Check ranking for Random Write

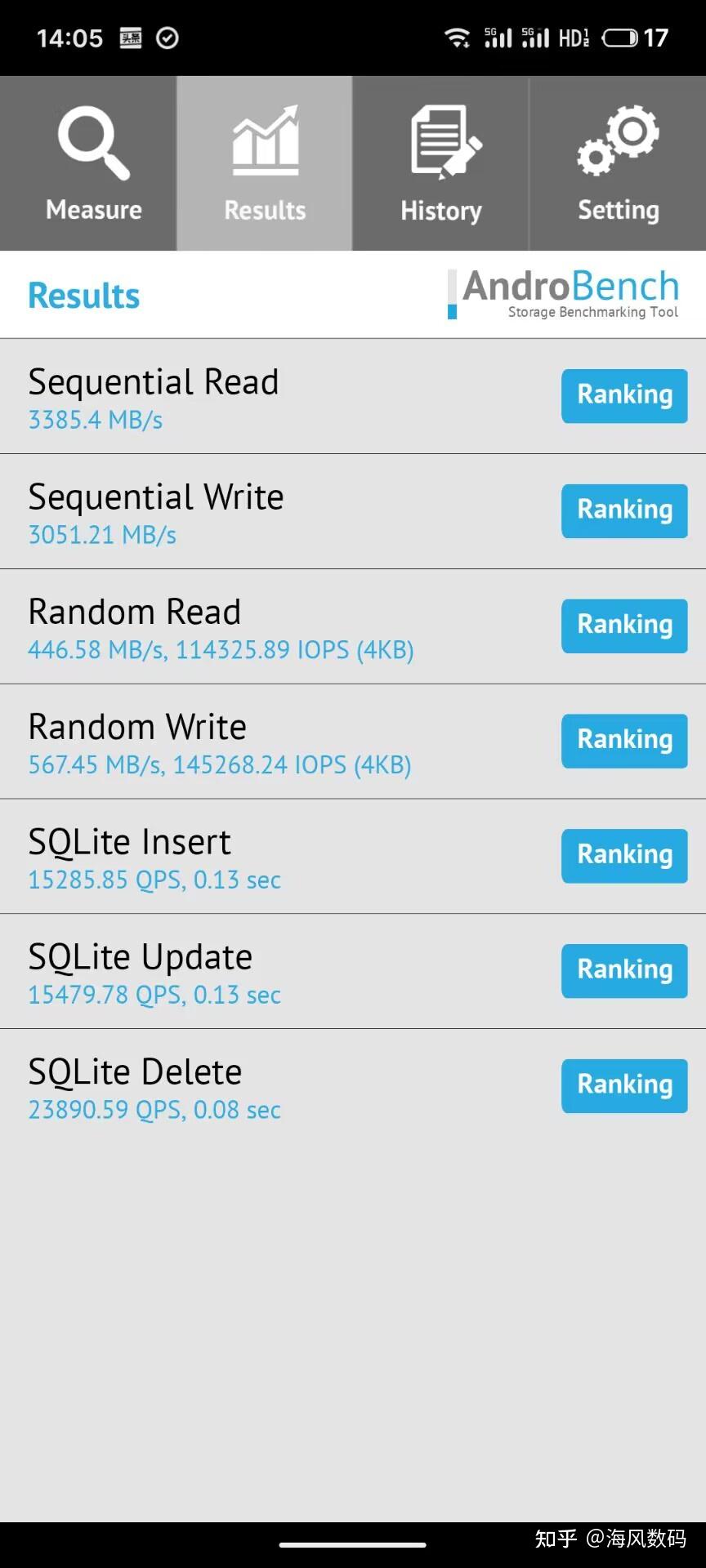tap(624, 742)
